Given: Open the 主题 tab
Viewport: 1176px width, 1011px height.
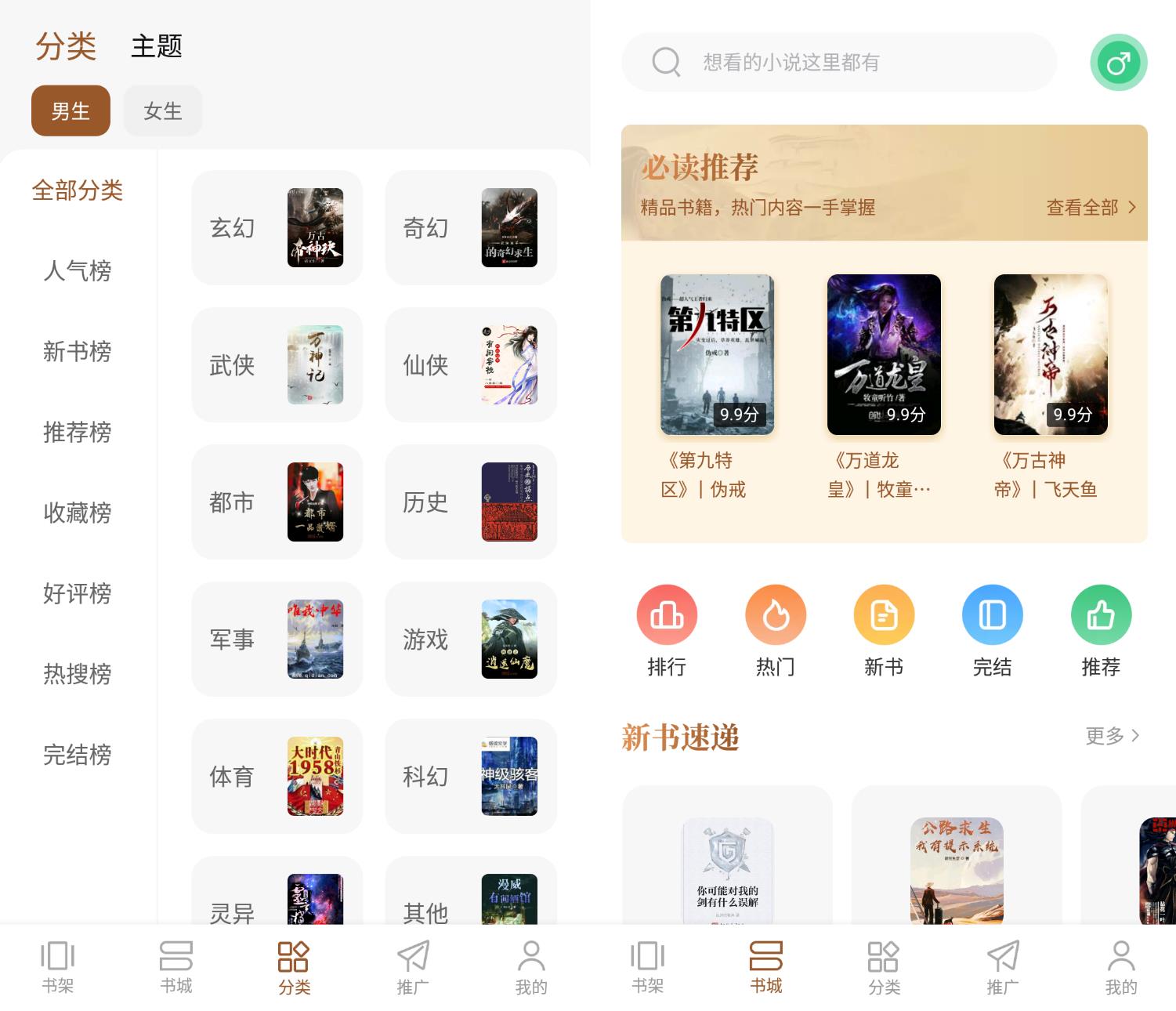Looking at the screenshot, I should coord(156,46).
